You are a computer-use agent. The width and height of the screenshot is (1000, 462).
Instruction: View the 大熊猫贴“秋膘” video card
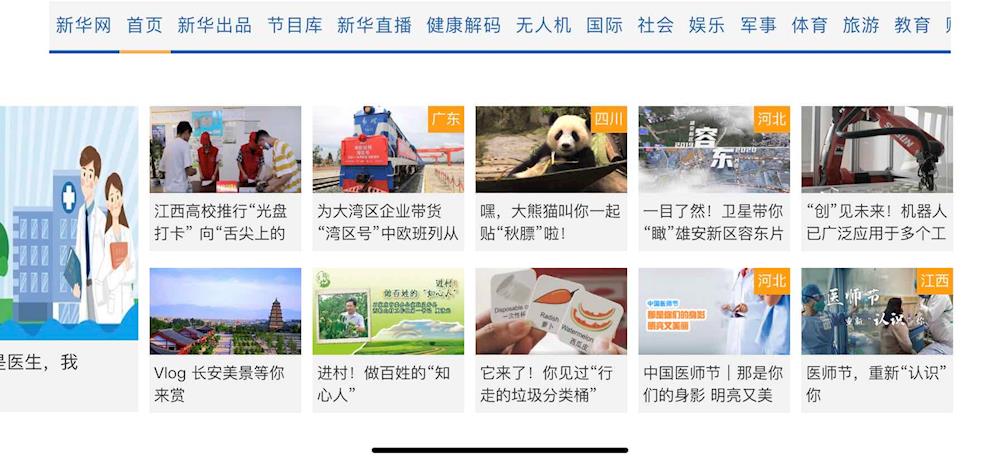(551, 178)
